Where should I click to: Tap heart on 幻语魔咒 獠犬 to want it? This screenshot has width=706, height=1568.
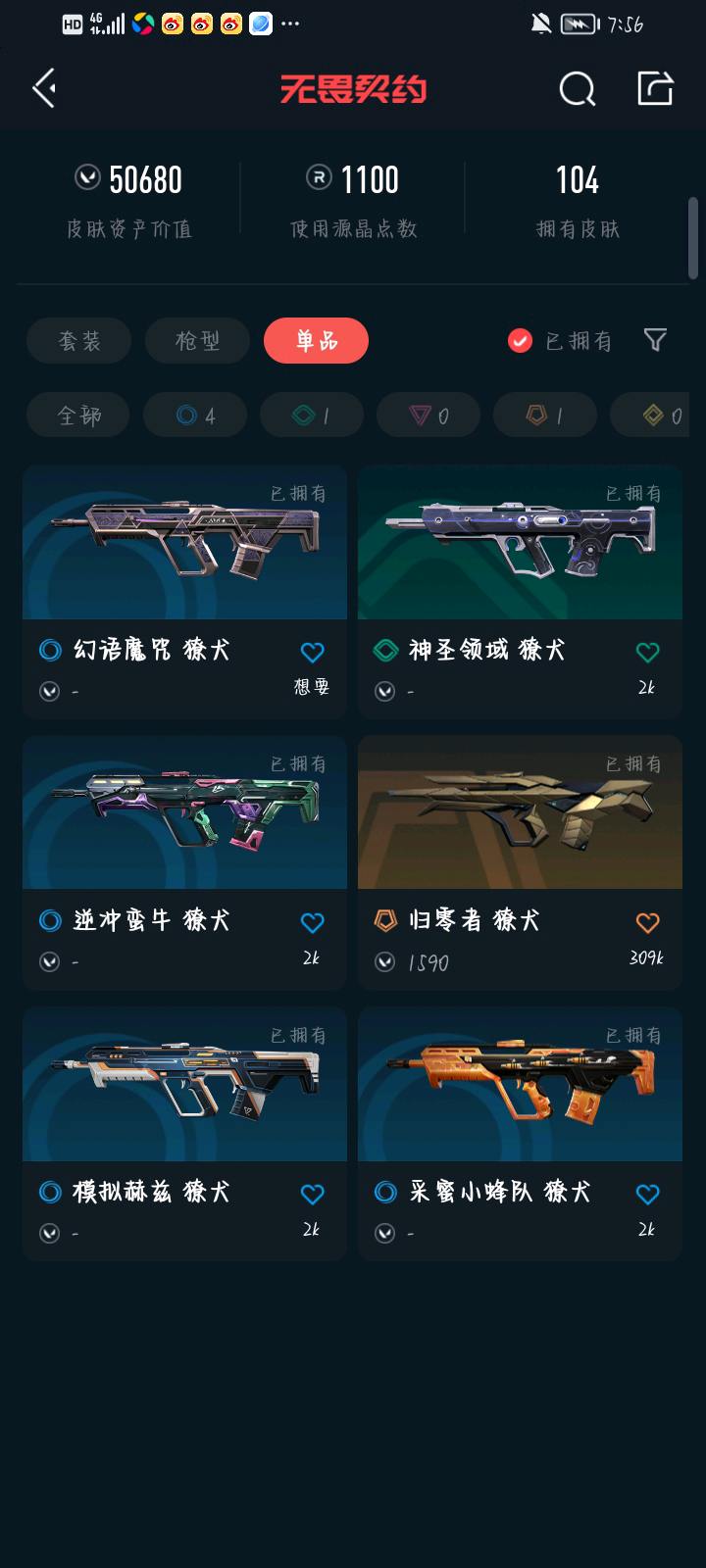click(312, 653)
